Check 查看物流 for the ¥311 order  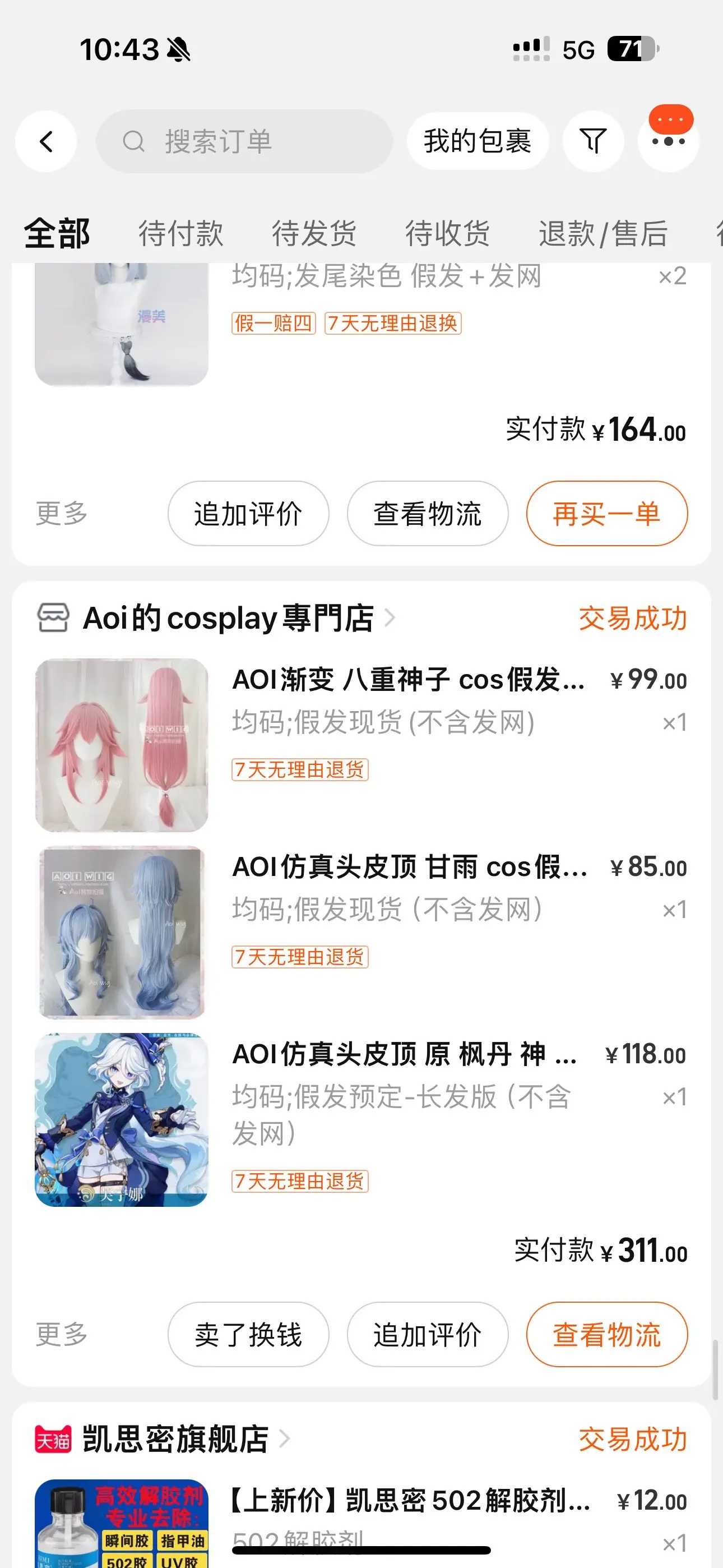tap(607, 1335)
